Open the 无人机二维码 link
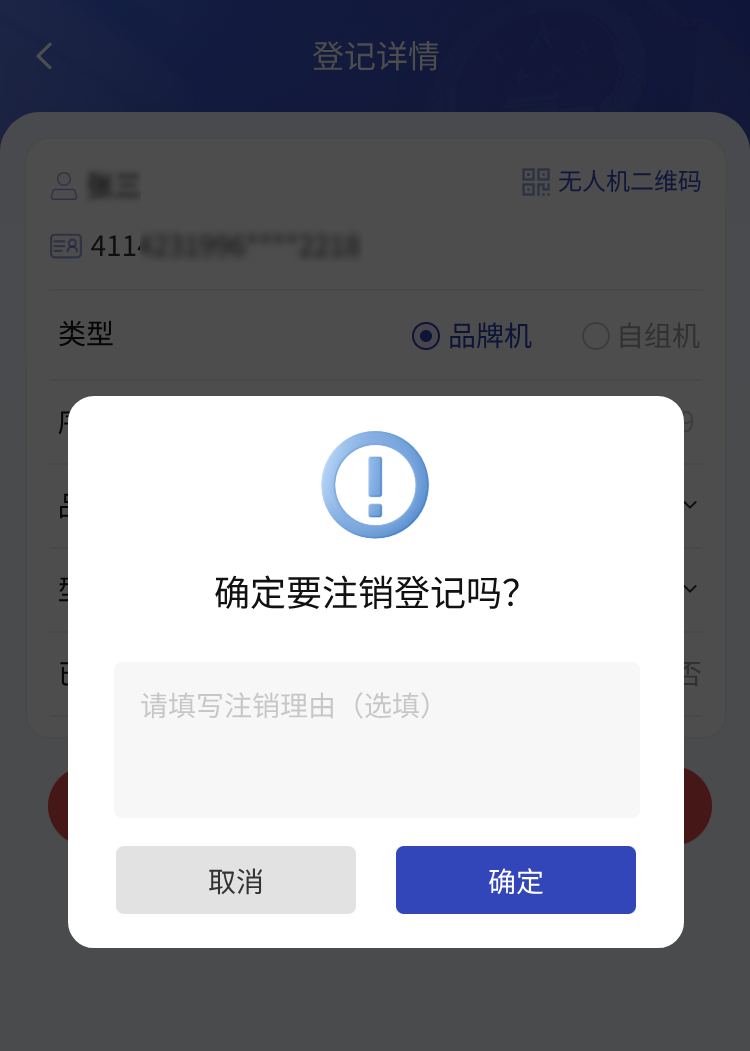This screenshot has width=750, height=1051. click(611, 182)
